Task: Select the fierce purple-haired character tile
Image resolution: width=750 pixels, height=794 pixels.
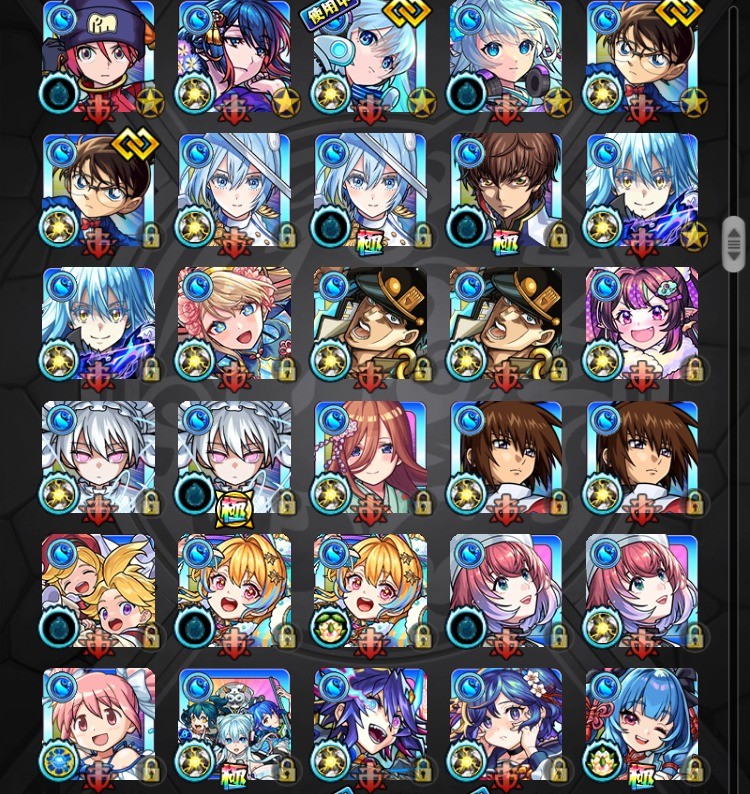Action: pos(370,724)
